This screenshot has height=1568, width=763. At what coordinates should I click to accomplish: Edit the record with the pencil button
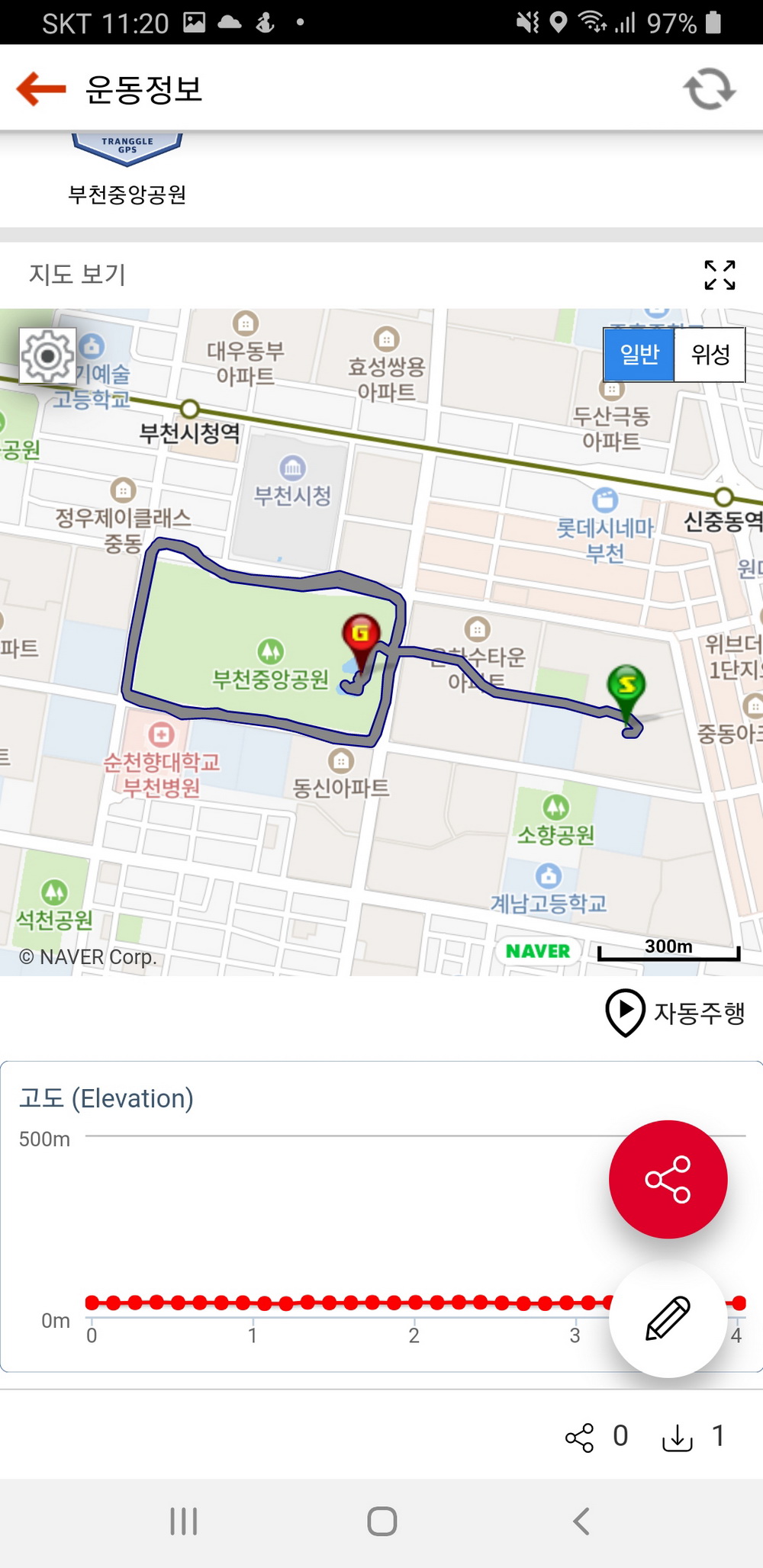tap(668, 1318)
